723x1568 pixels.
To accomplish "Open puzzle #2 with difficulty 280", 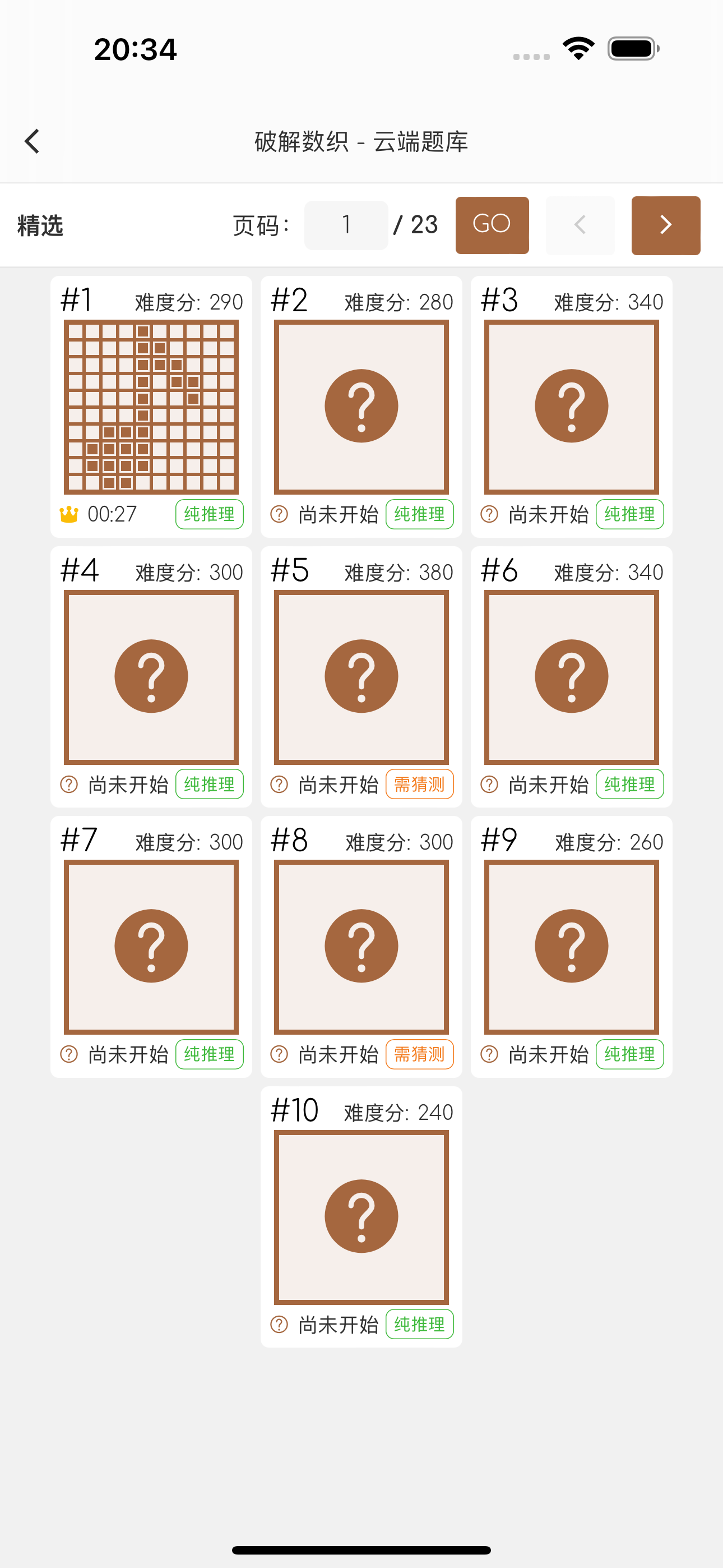I will point(361,407).
